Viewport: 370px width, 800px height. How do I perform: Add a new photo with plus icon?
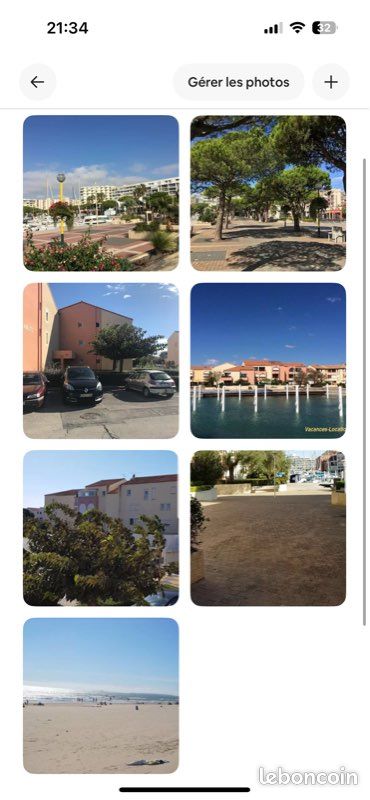tap(331, 82)
